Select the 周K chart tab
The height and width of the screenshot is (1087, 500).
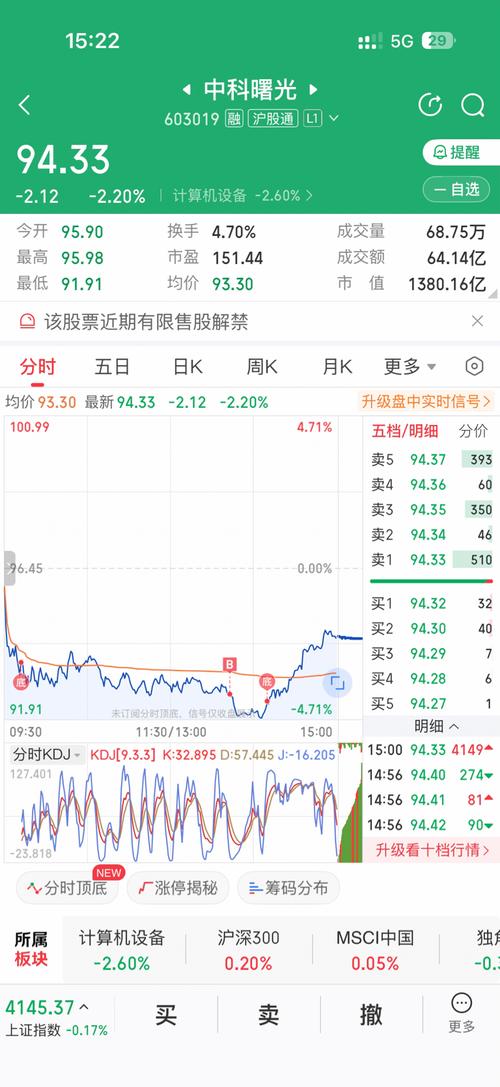pyautogui.click(x=262, y=367)
